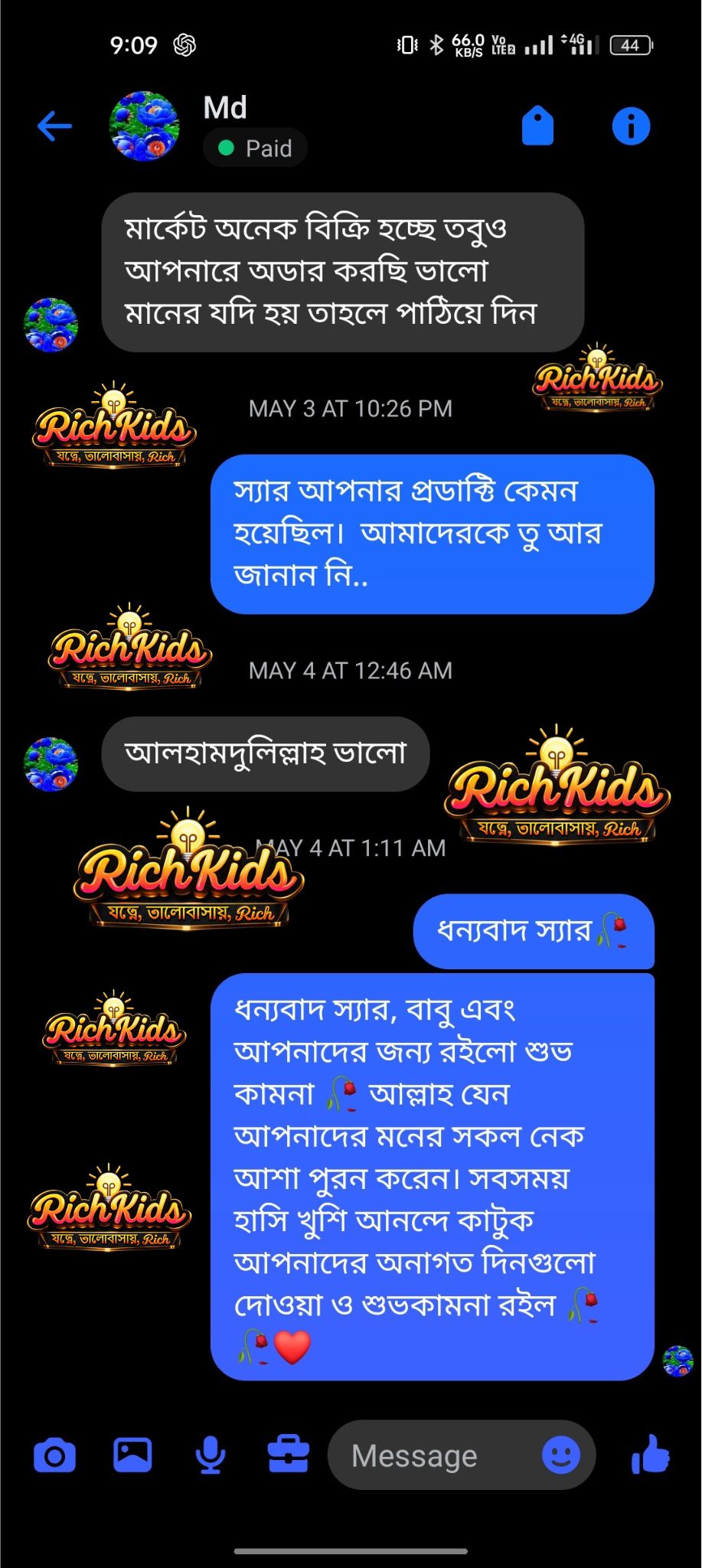The width and height of the screenshot is (702, 1568).
Task: Open the Paid label chip
Action: (x=255, y=148)
